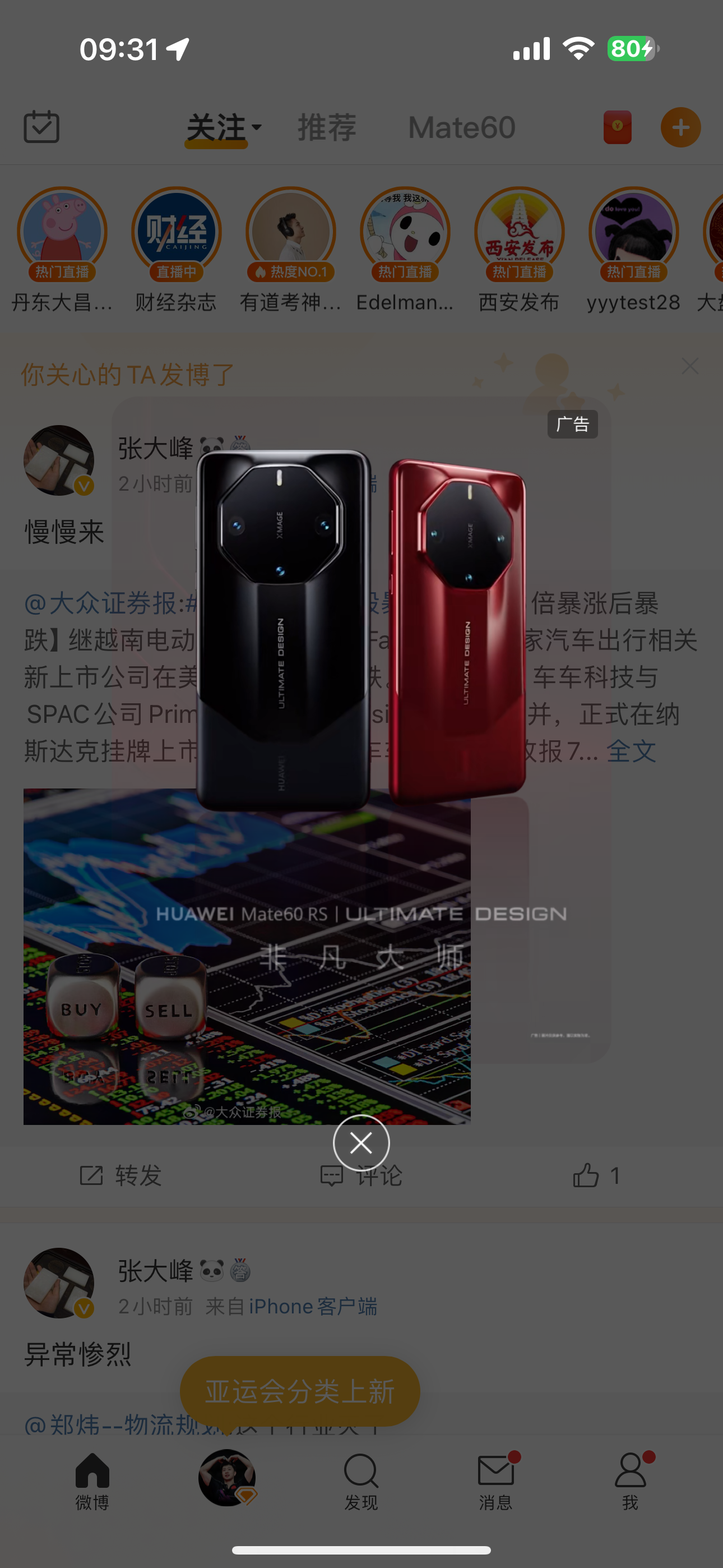This screenshot has width=723, height=1568.
Task: Open the red envelope icon
Action: pyautogui.click(x=617, y=127)
